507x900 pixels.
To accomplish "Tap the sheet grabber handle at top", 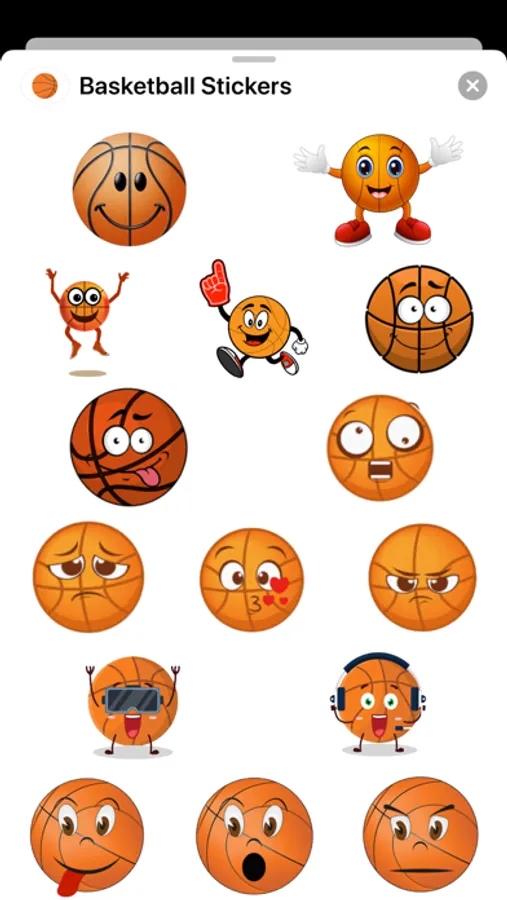I will [254, 59].
